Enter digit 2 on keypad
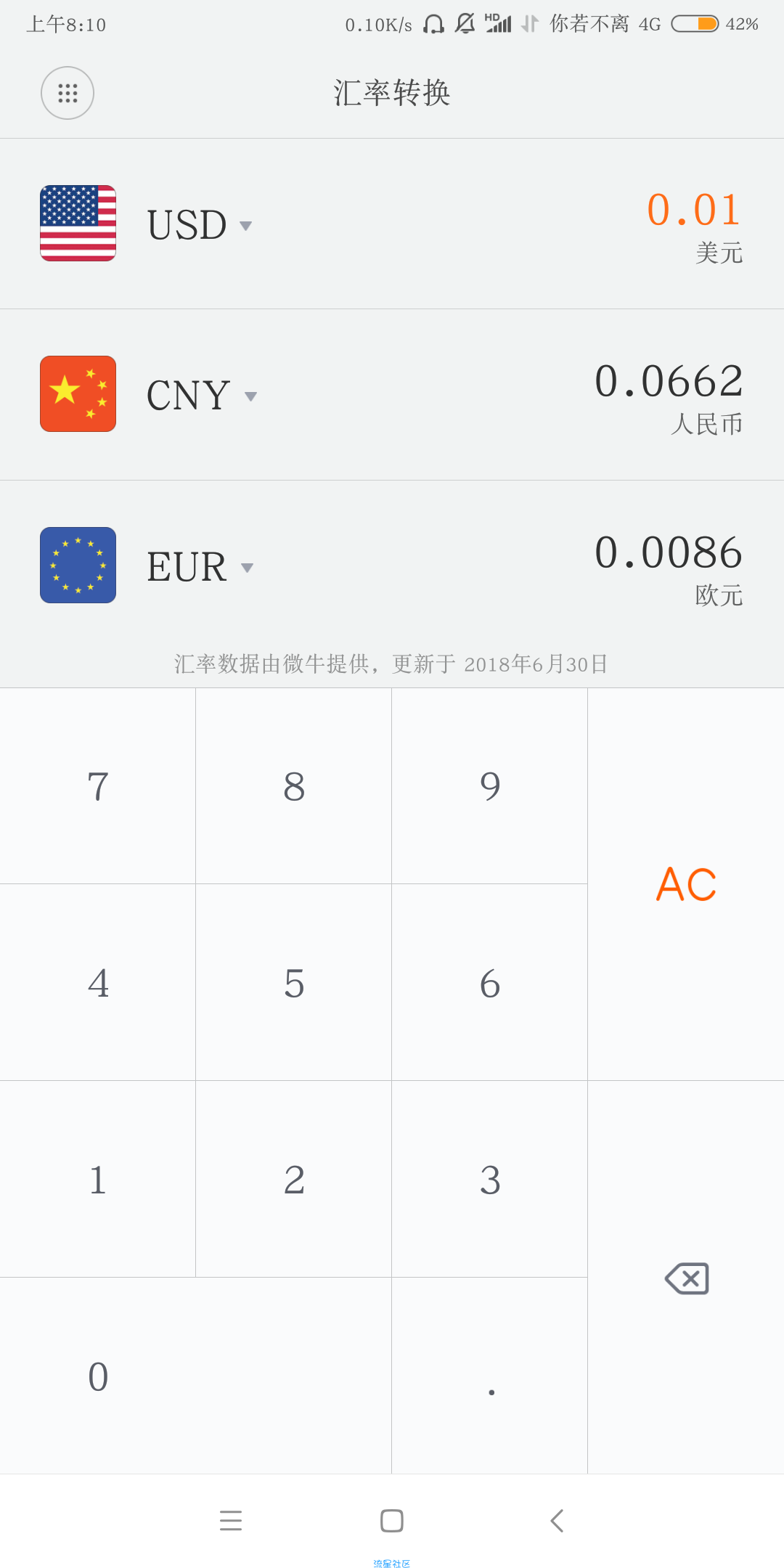 pos(294,1180)
